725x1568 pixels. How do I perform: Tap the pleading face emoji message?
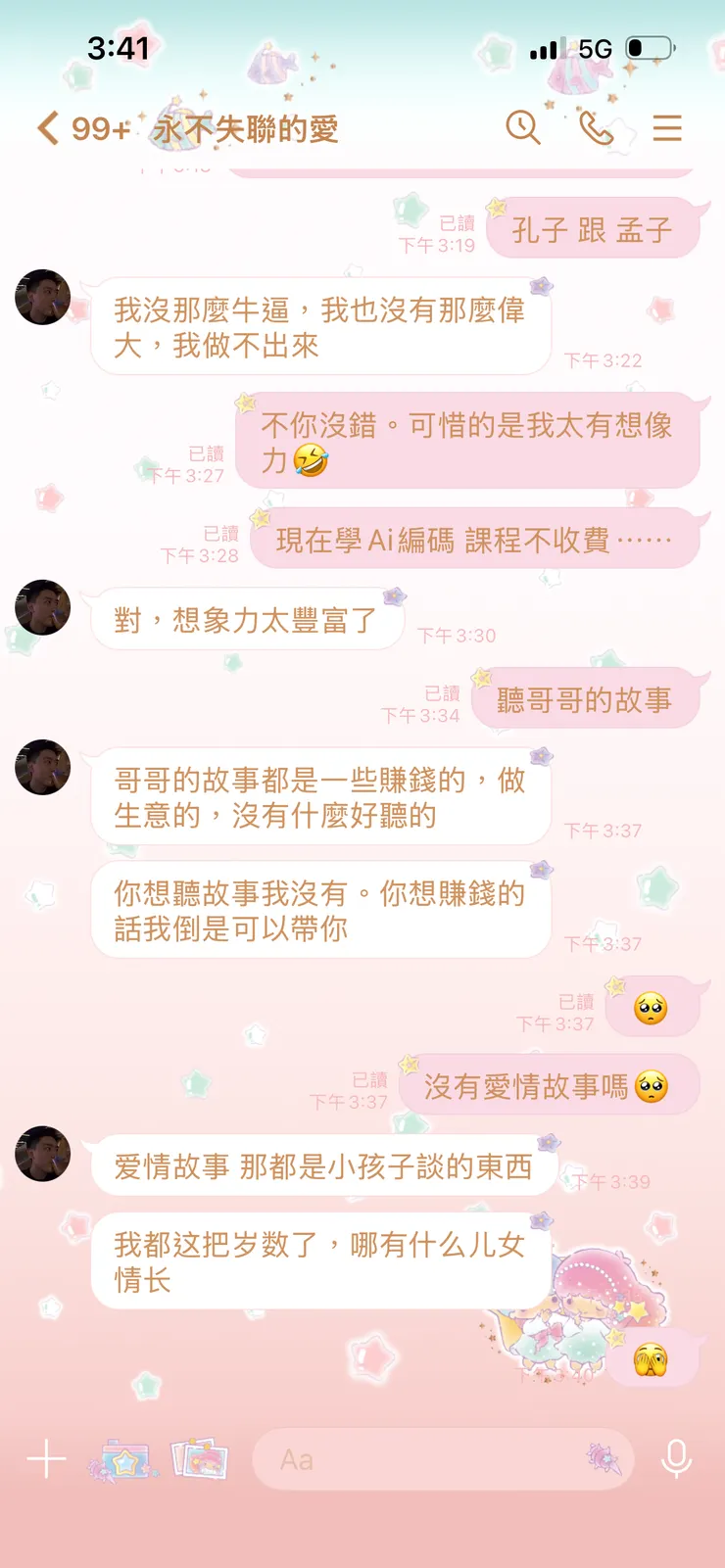(653, 1005)
